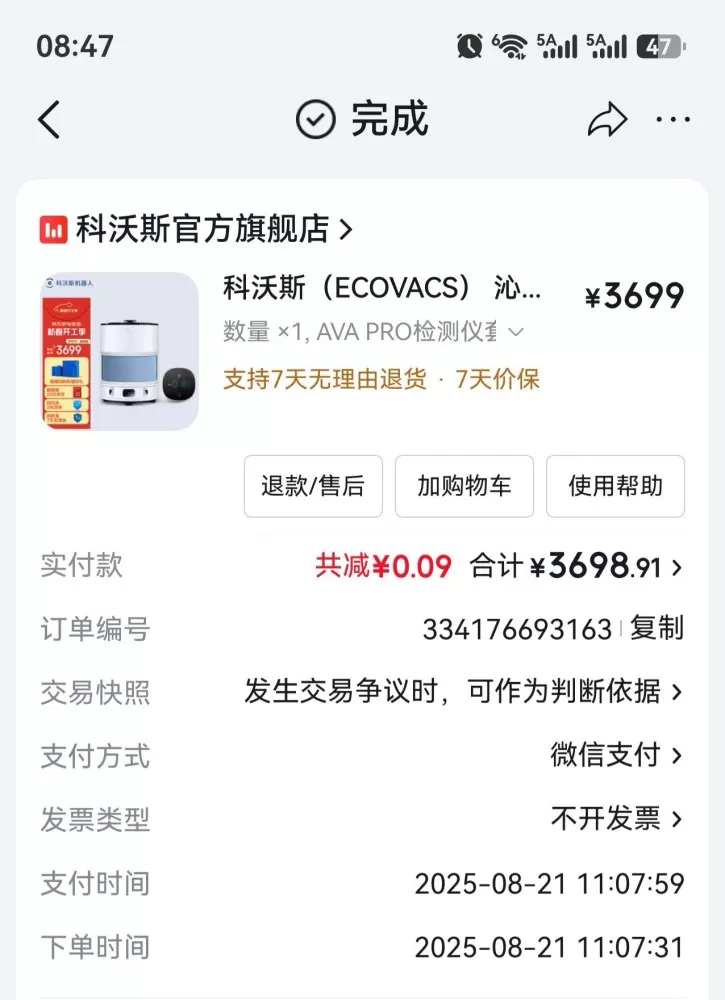Tap 加购物车 to add to cart
Viewport: 725px width, 1000px height.
[x=464, y=486]
